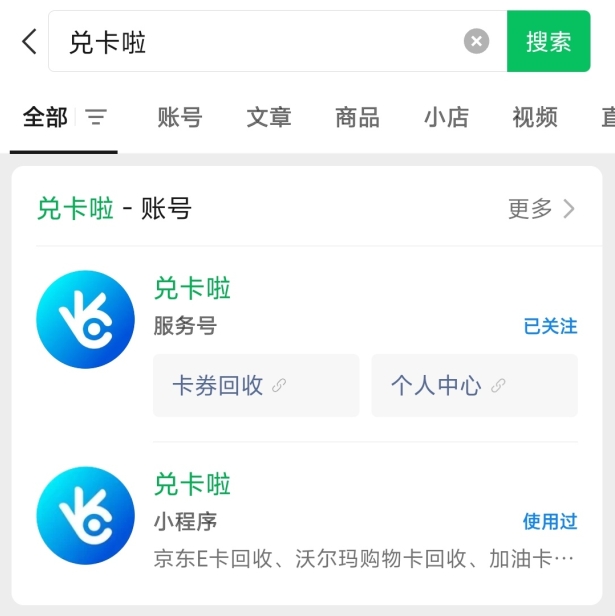Open the 兑卡啦 服务号 account

tap(191, 289)
